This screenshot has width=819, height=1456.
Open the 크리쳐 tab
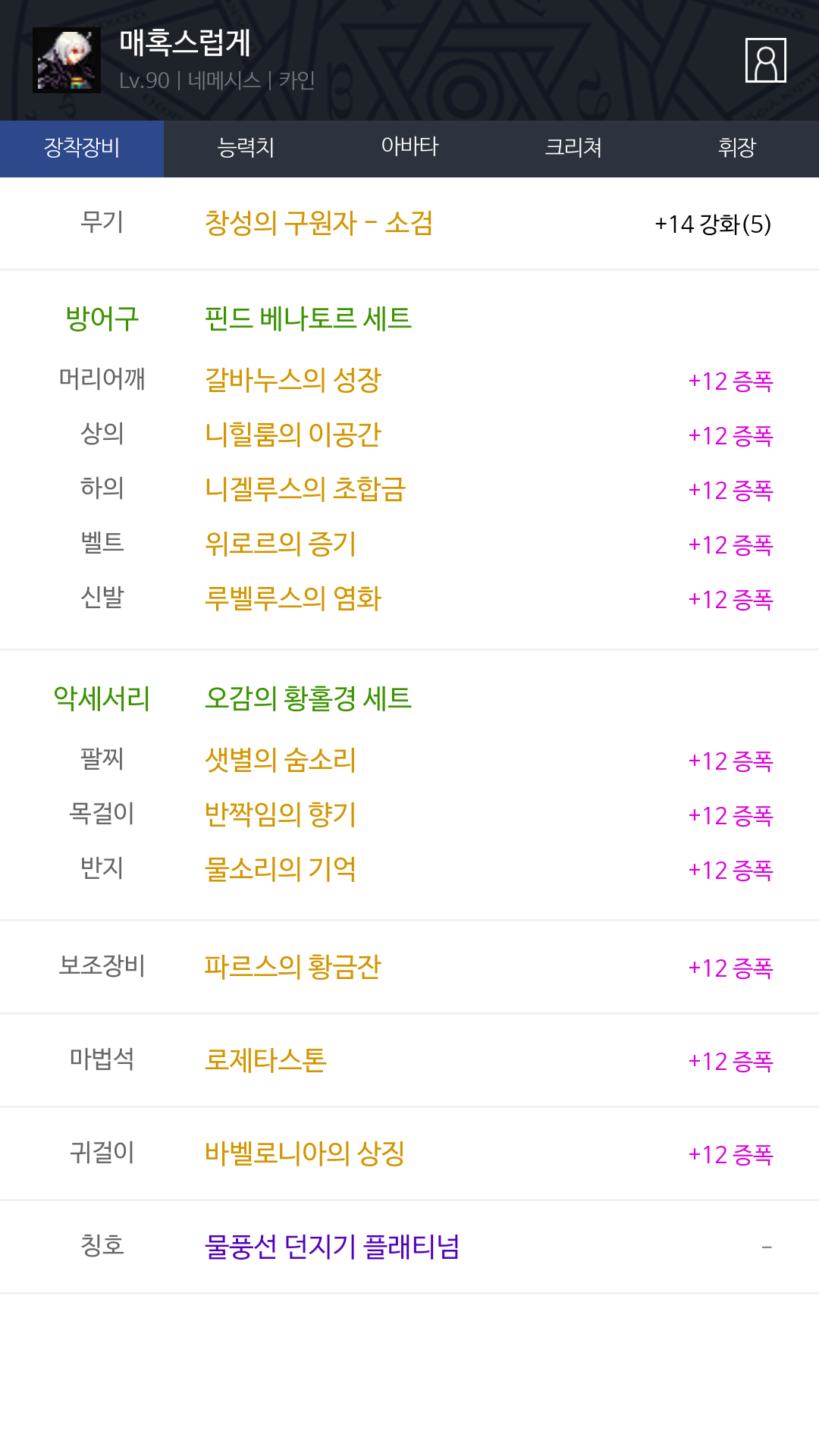[x=573, y=149]
